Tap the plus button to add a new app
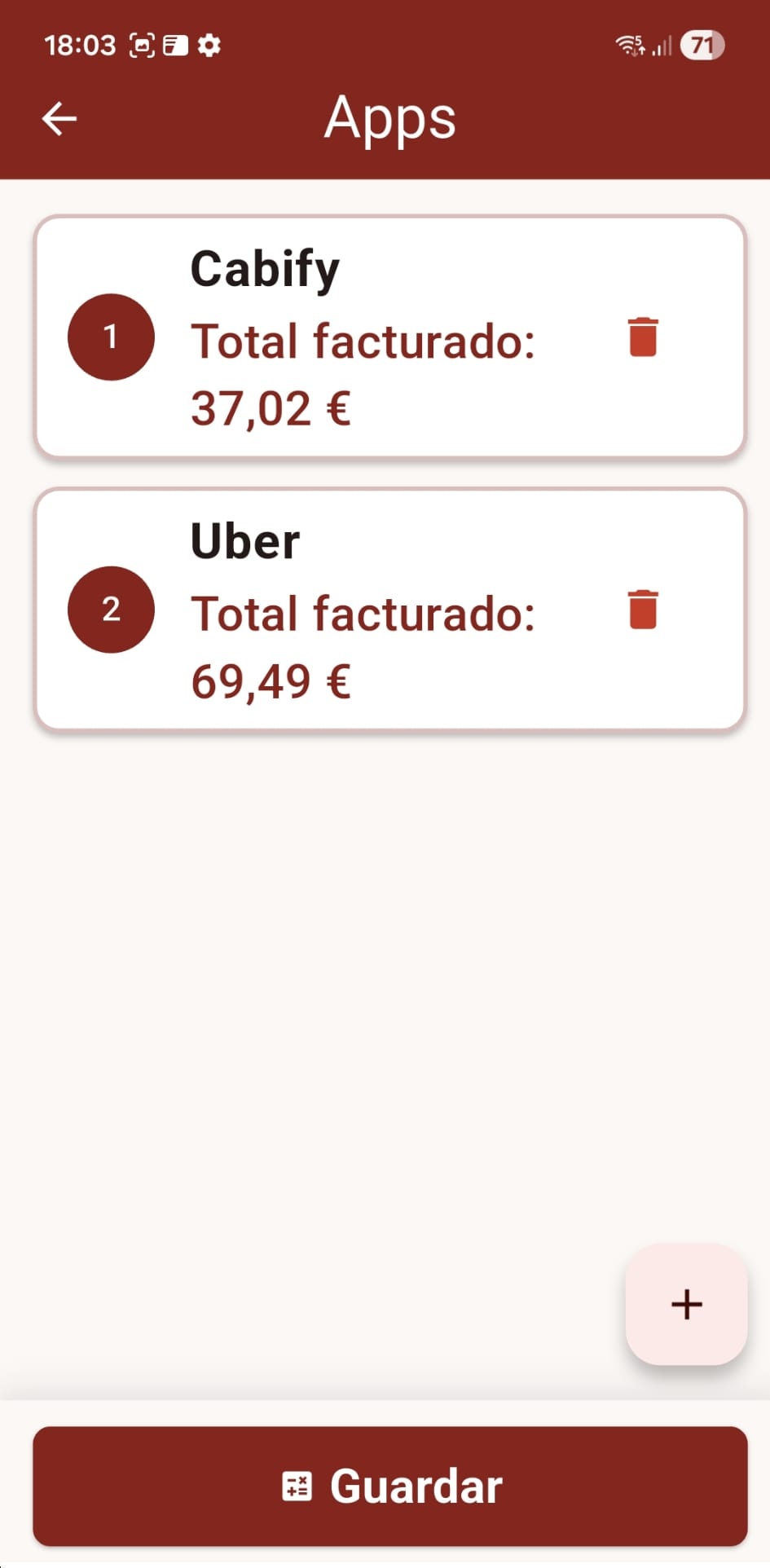Screen dimensions: 770x1568 [686, 1304]
